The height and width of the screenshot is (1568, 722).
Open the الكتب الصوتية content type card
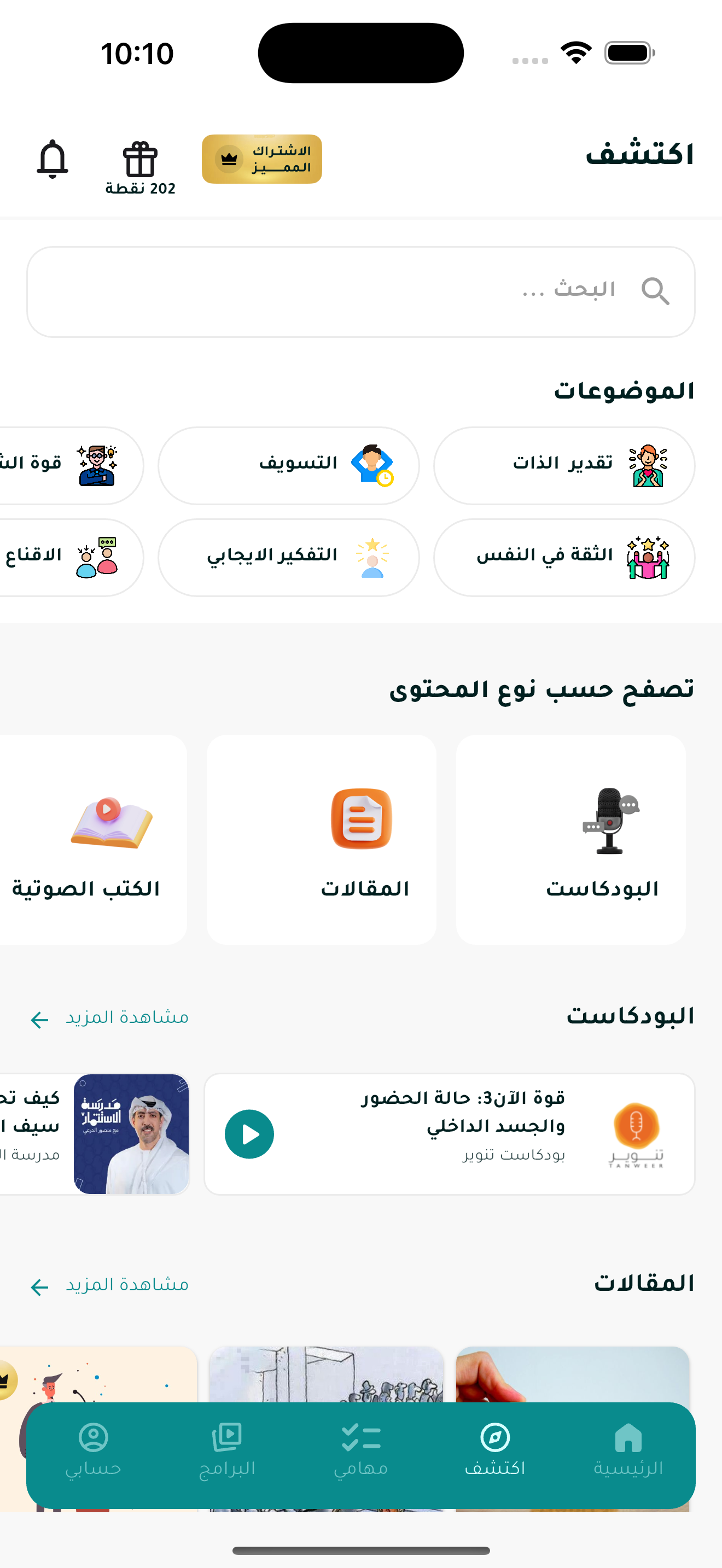tap(91, 839)
